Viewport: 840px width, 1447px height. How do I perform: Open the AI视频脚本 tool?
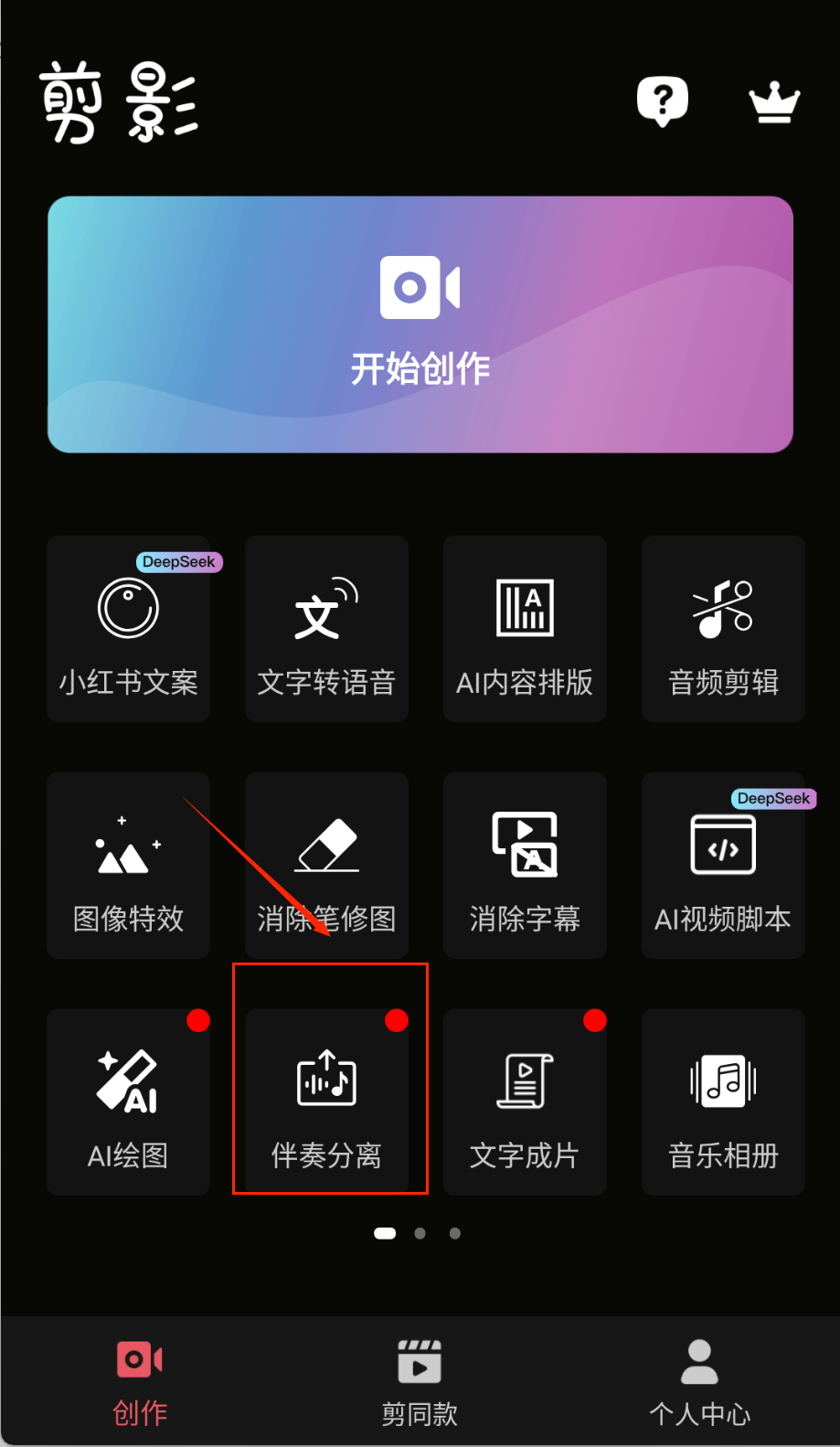point(723,866)
